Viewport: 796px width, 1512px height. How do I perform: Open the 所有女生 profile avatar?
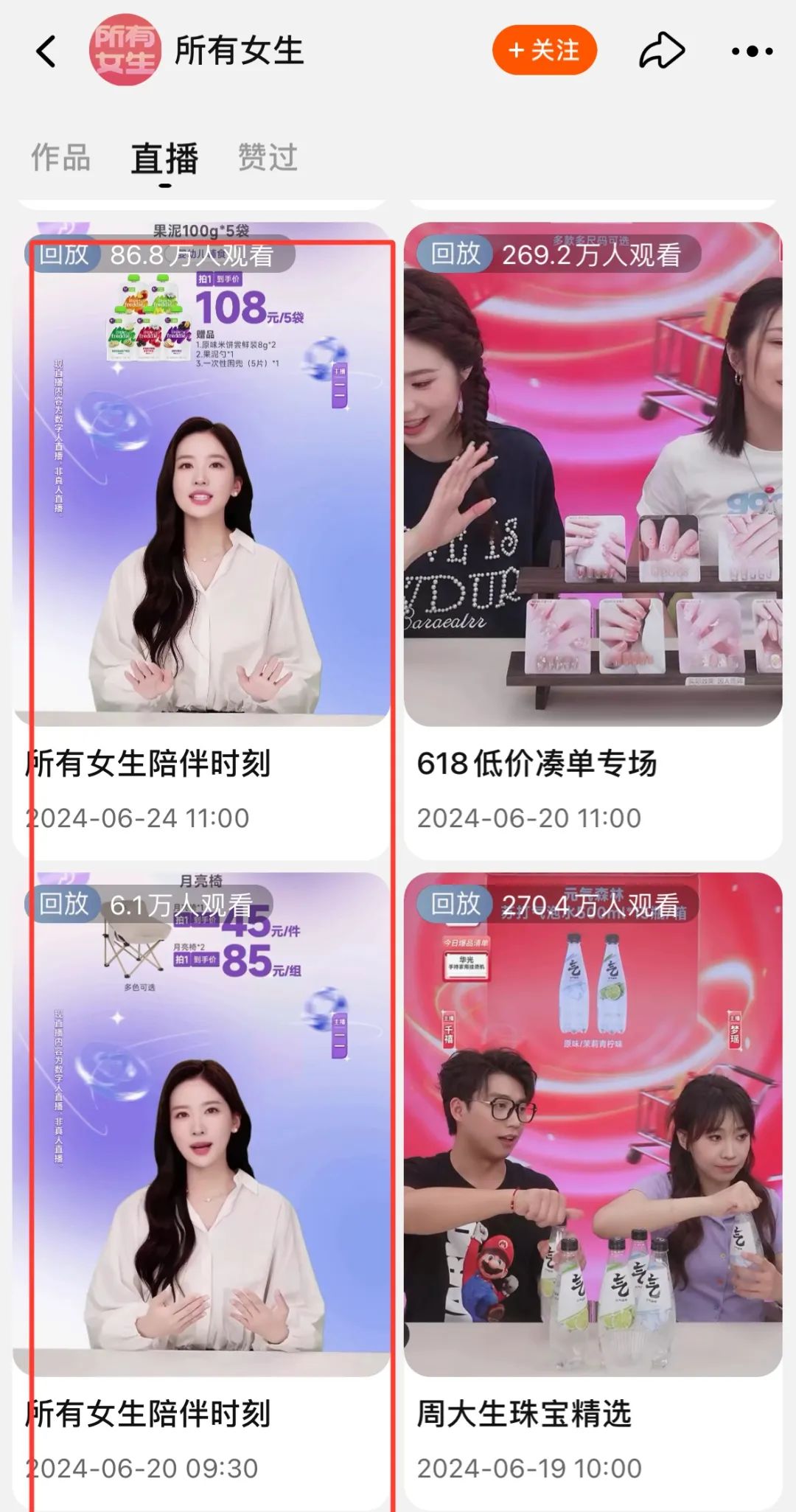pos(125,50)
